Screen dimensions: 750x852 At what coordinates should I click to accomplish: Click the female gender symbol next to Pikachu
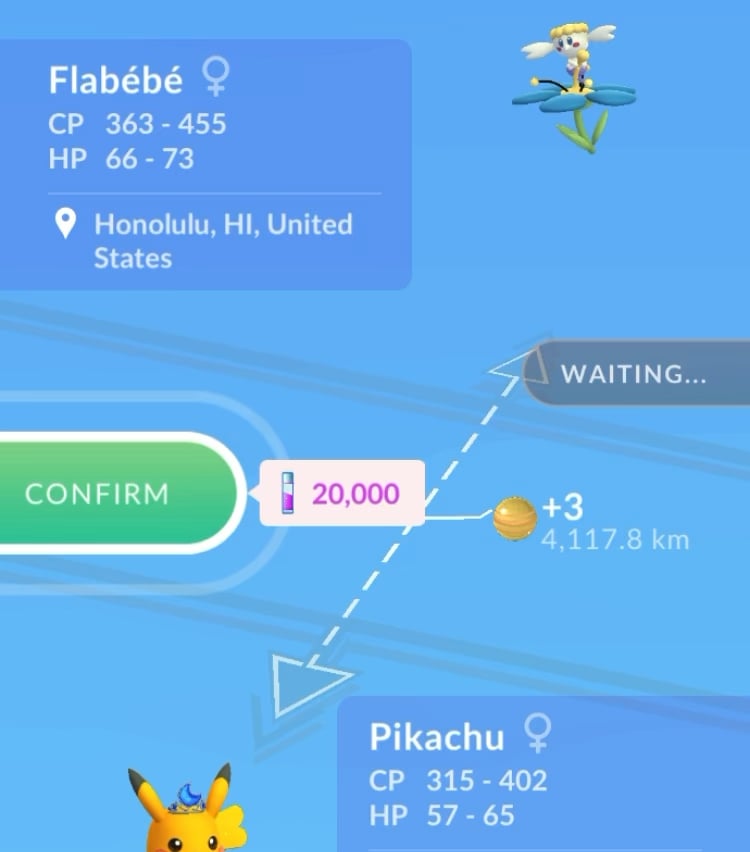(536, 737)
